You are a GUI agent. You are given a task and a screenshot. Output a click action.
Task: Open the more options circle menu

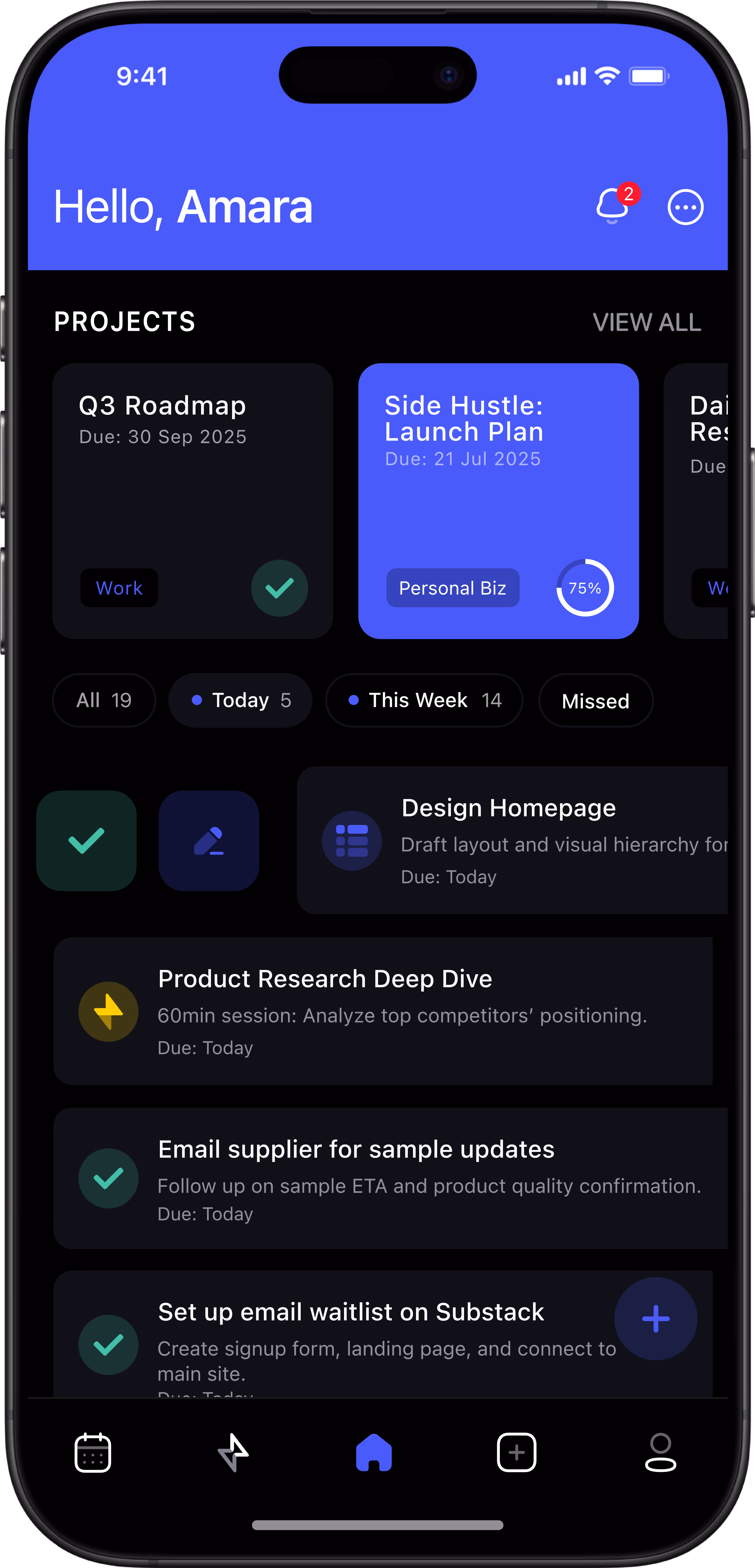click(686, 208)
